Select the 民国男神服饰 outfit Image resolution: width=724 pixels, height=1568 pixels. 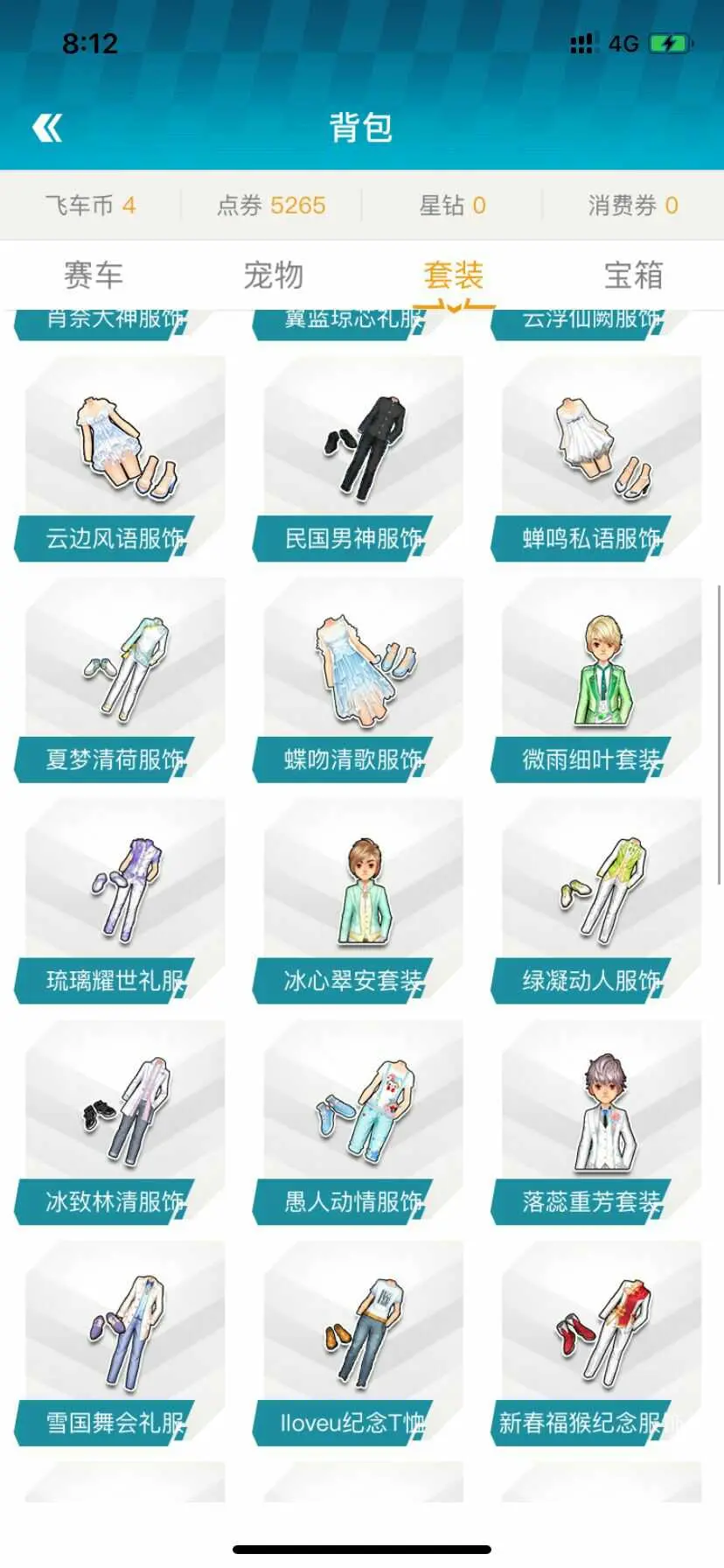coord(359,458)
